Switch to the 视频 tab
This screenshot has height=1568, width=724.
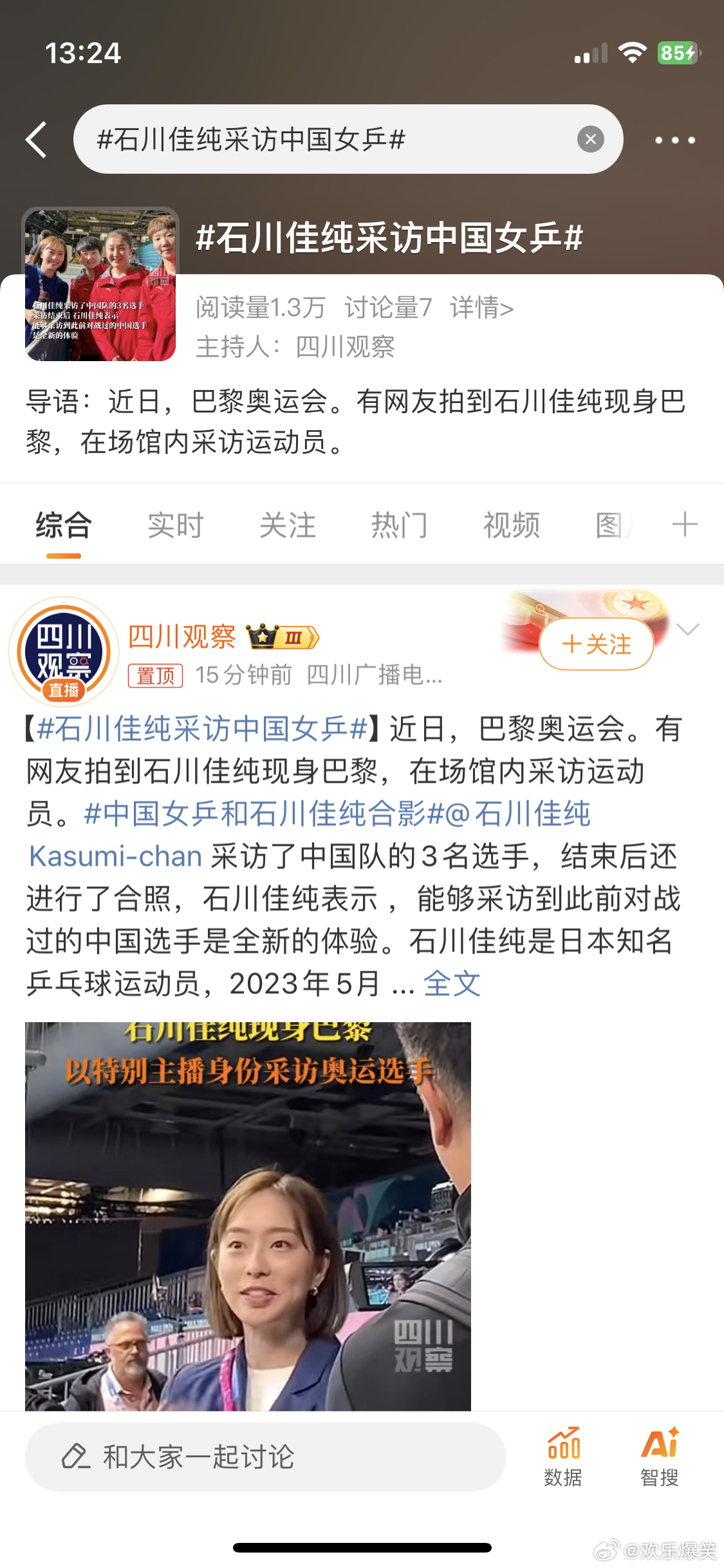[511, 525]
